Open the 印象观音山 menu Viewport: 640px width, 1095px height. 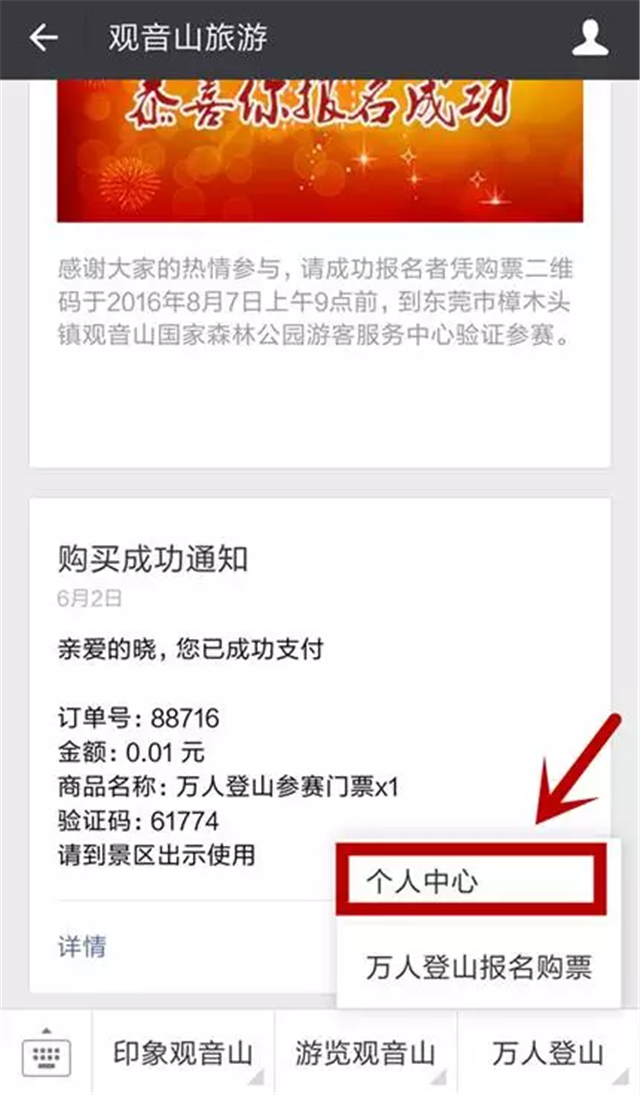click(x=183, y=1053)
